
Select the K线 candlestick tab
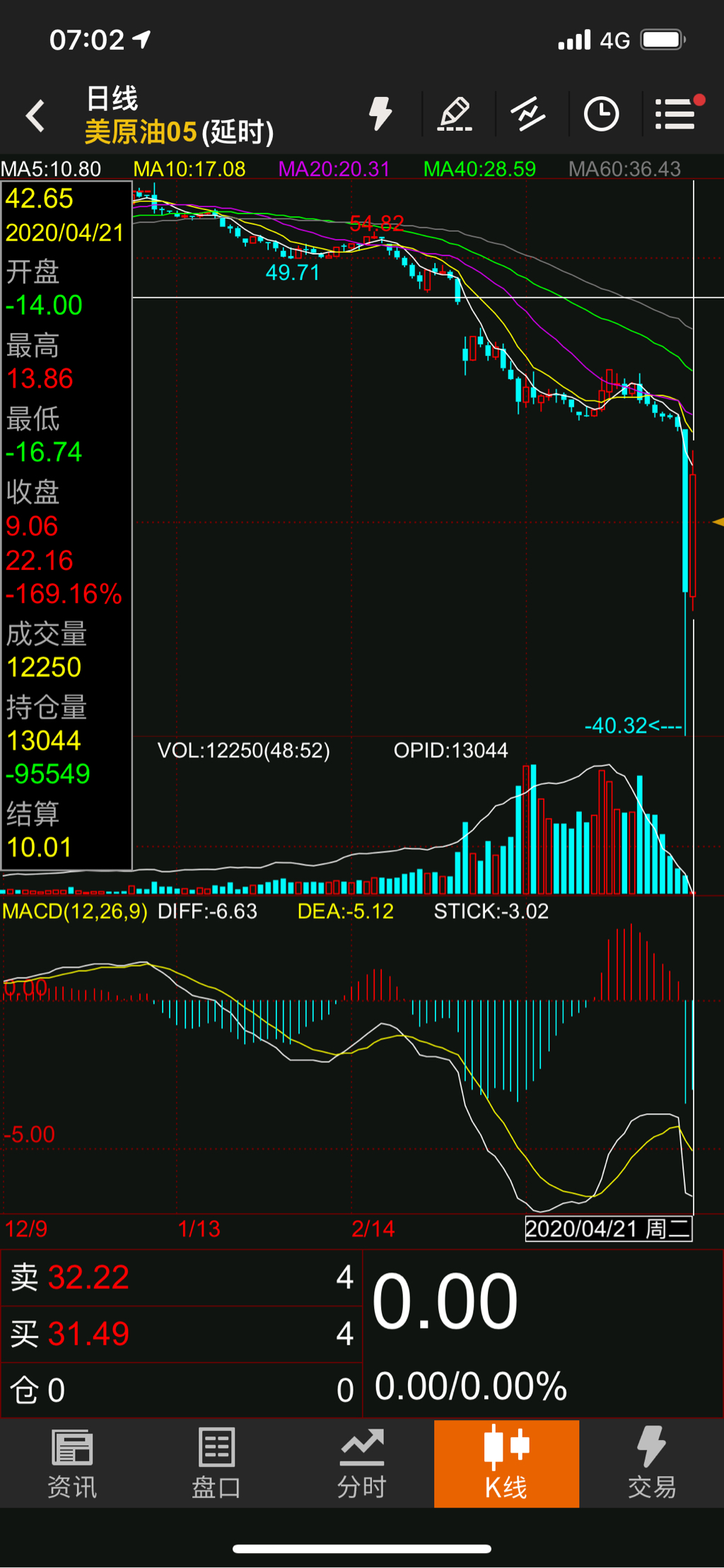tap(506, 1464)
